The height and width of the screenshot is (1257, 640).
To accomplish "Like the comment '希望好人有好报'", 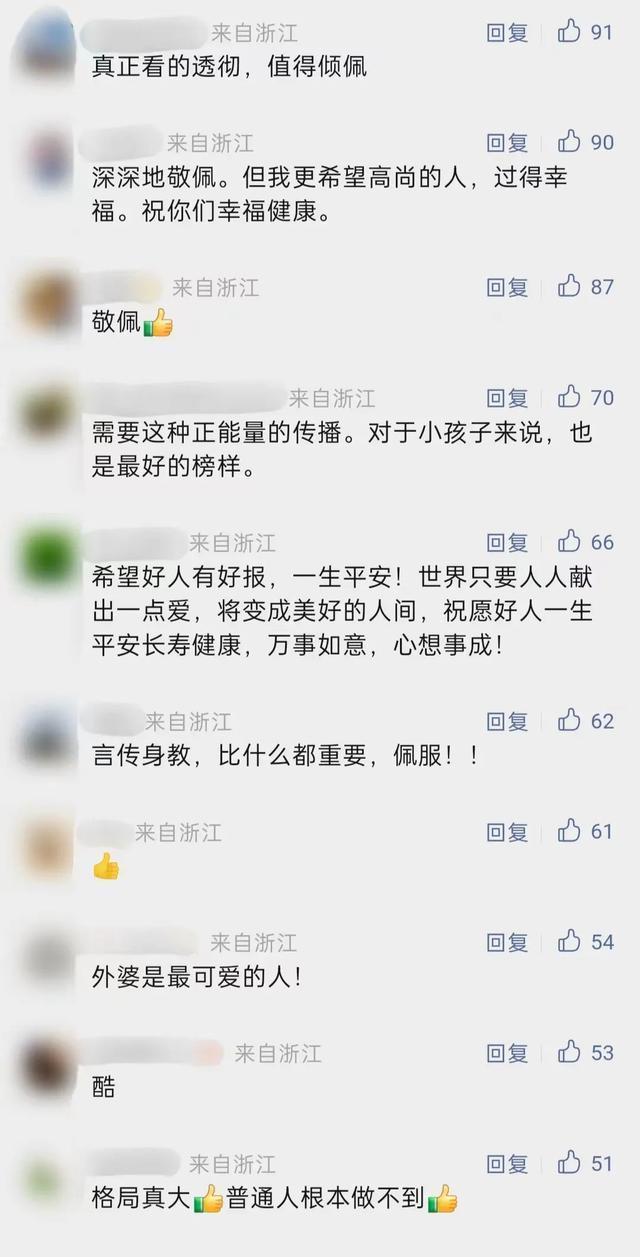I will pyautogui.click(x=570, y=542).
